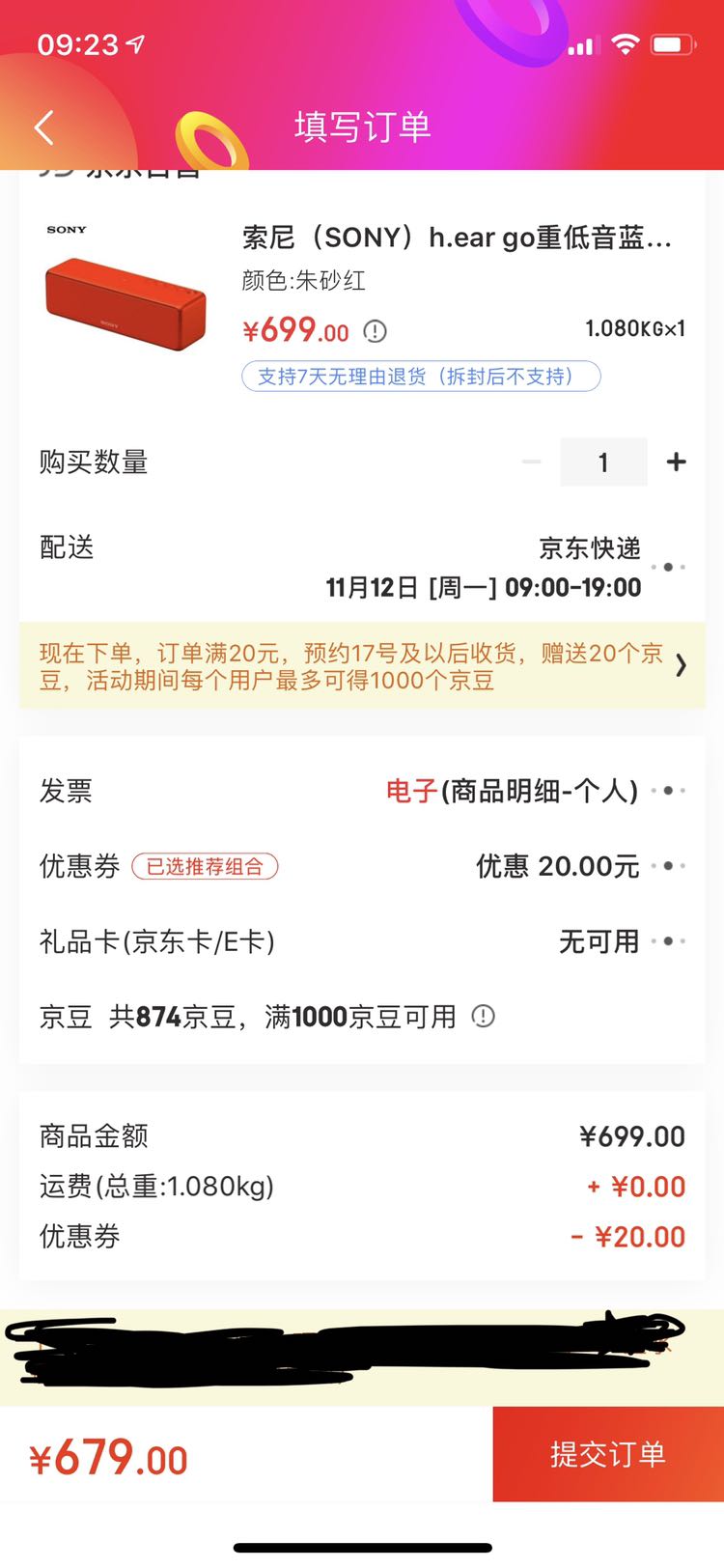Viewport: 724px width, 1568px height.
Task: Select the 已选推荐组合 coupon tag
Action: (203, 867)
